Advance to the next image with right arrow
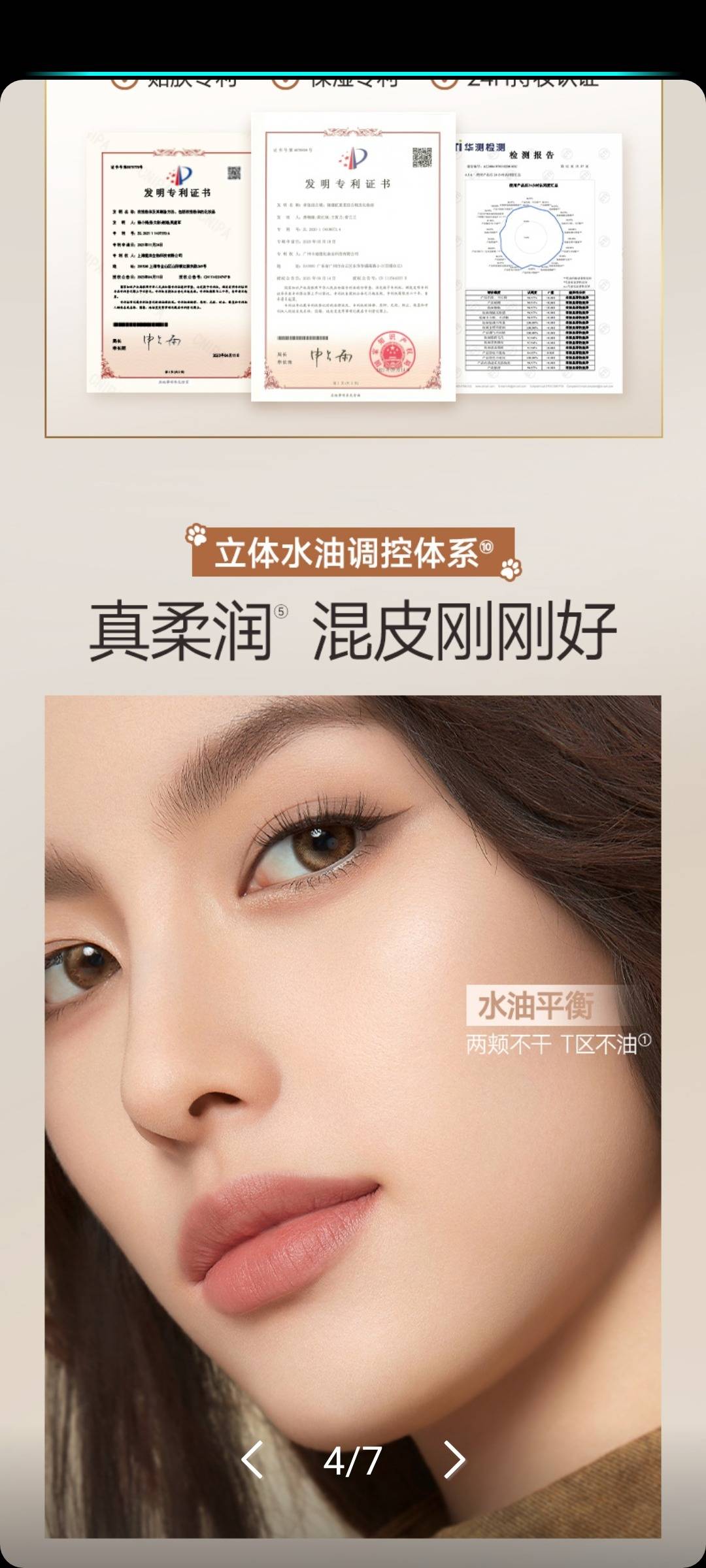This screenshot has width=706, height=1568. point(454,1460)
